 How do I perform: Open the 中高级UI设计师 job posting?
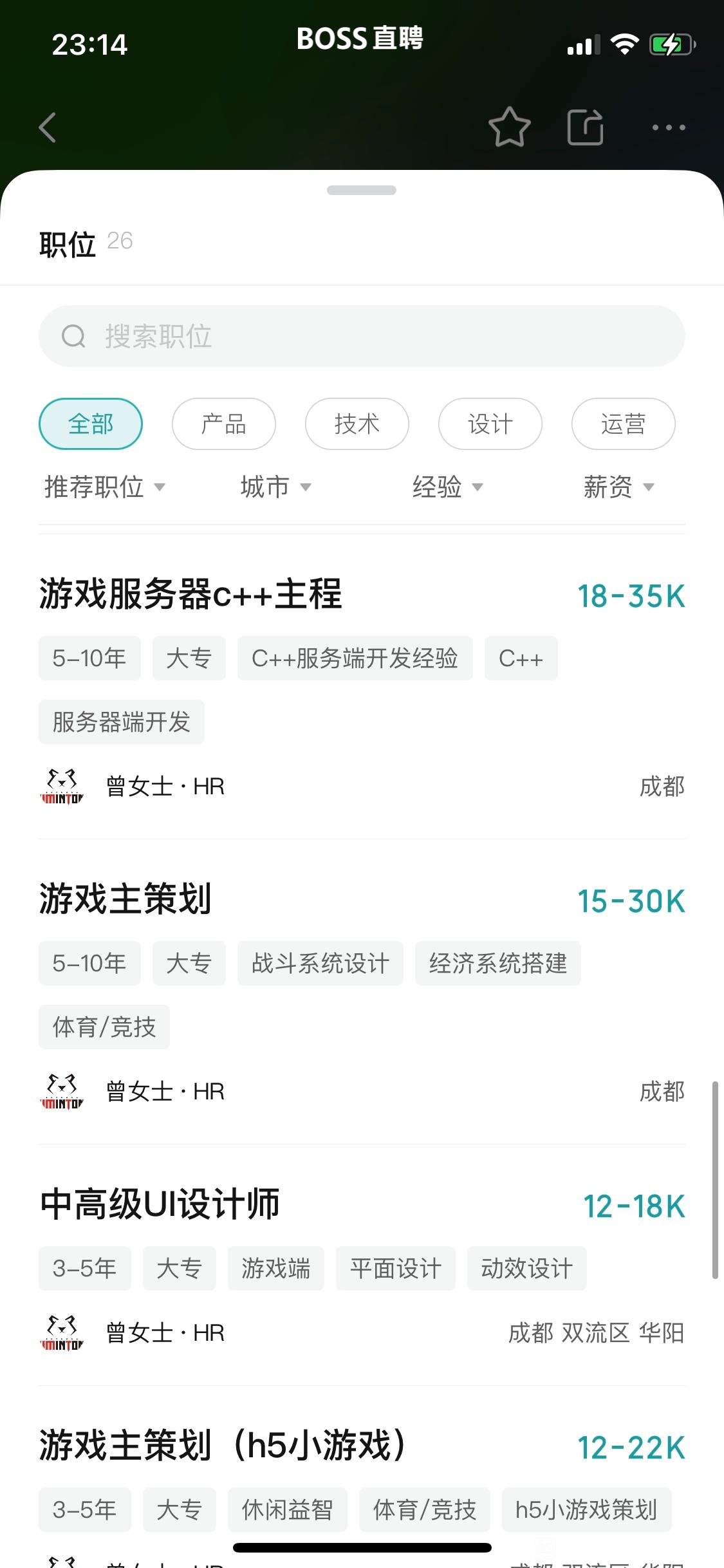pos(362,1265)
